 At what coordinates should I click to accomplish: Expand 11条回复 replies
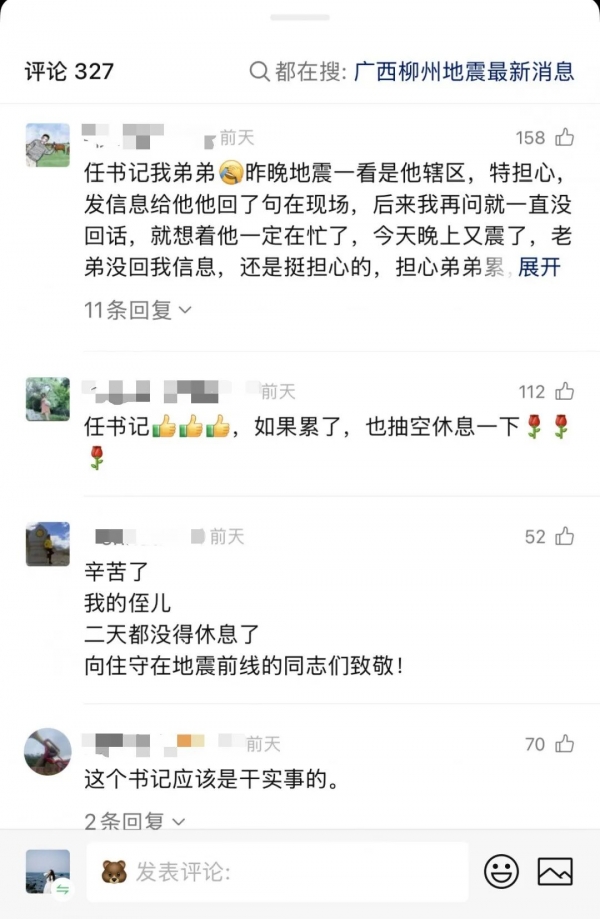pos(138,309)
